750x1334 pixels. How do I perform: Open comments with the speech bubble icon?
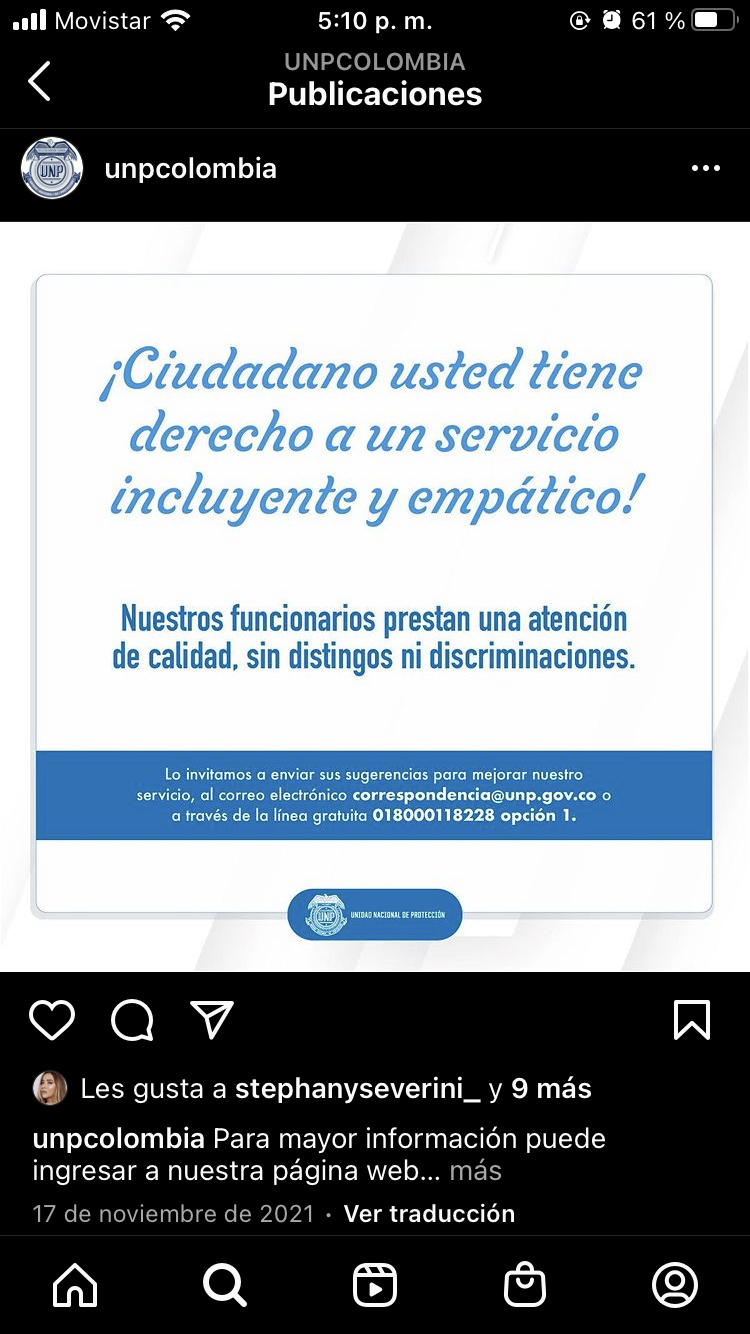pos(132,1020)
